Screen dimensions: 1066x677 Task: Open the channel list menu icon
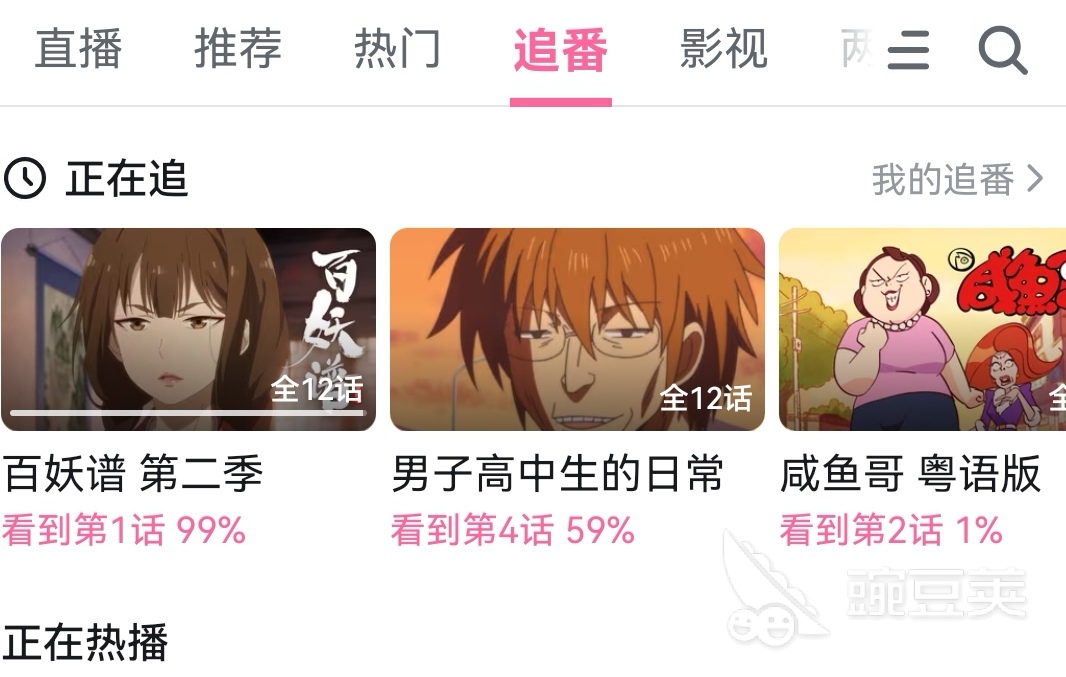click(x=908, y=49)
